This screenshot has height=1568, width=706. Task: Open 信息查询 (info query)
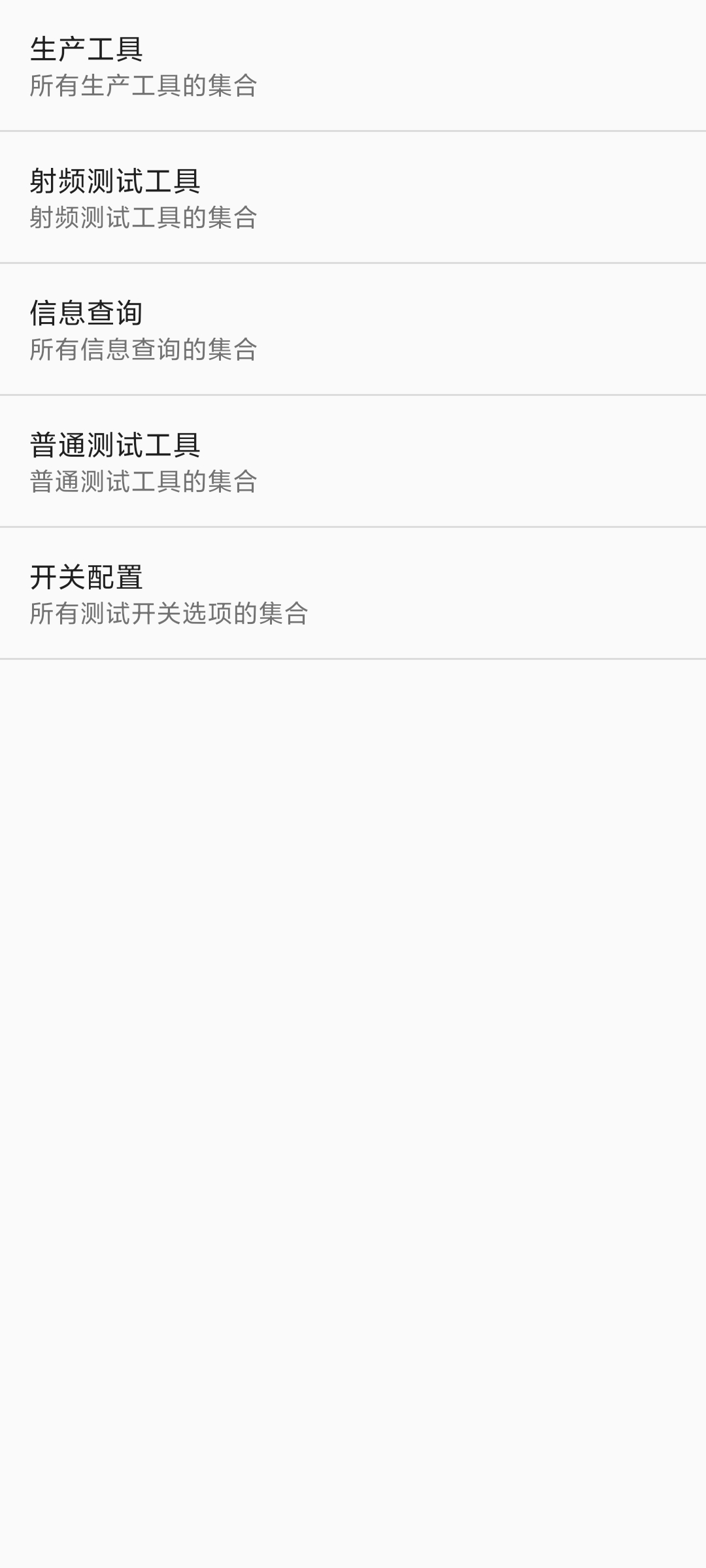tap(353, 329)
